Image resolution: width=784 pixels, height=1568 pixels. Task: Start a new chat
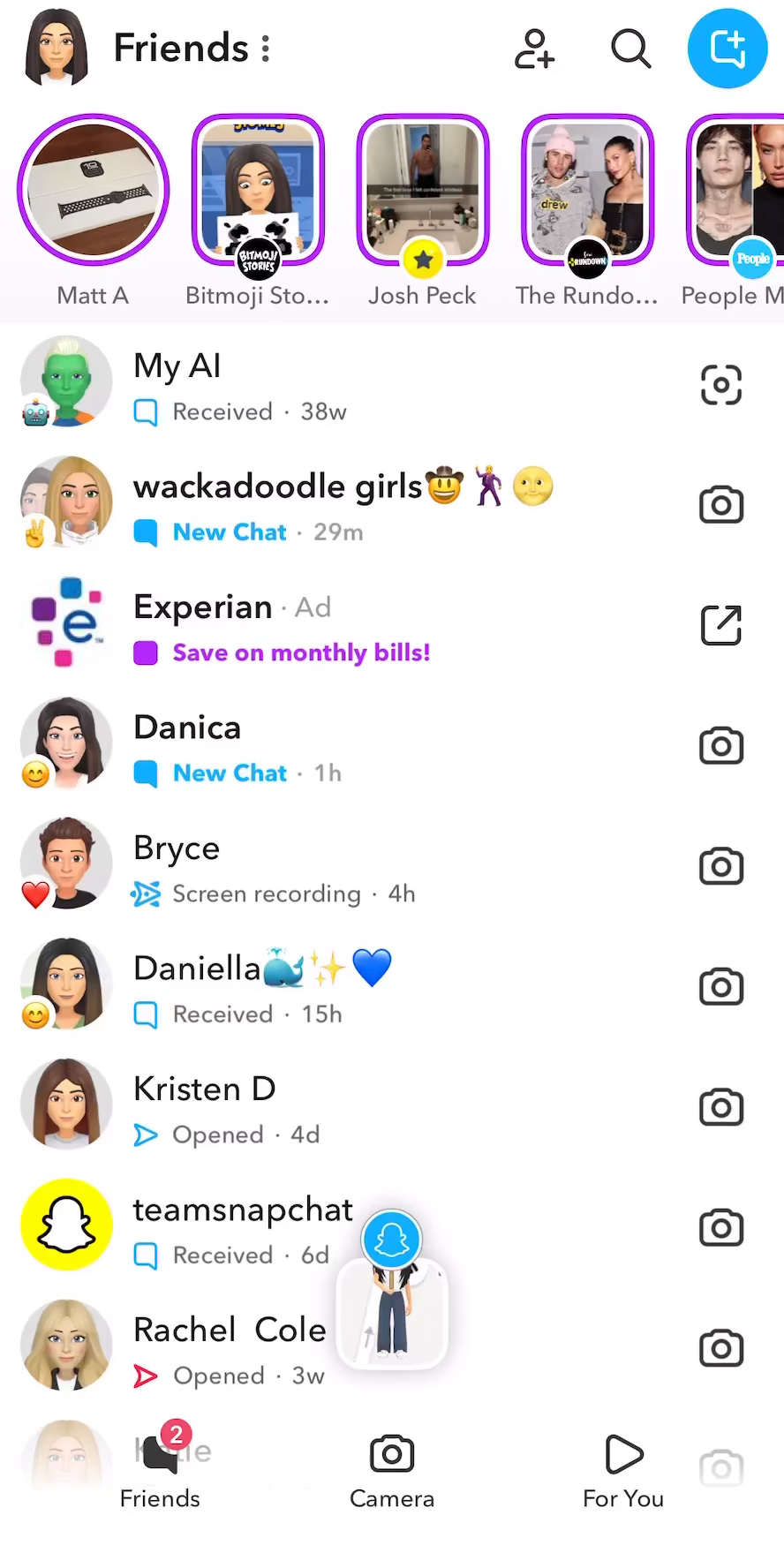[x=727, y=49]
